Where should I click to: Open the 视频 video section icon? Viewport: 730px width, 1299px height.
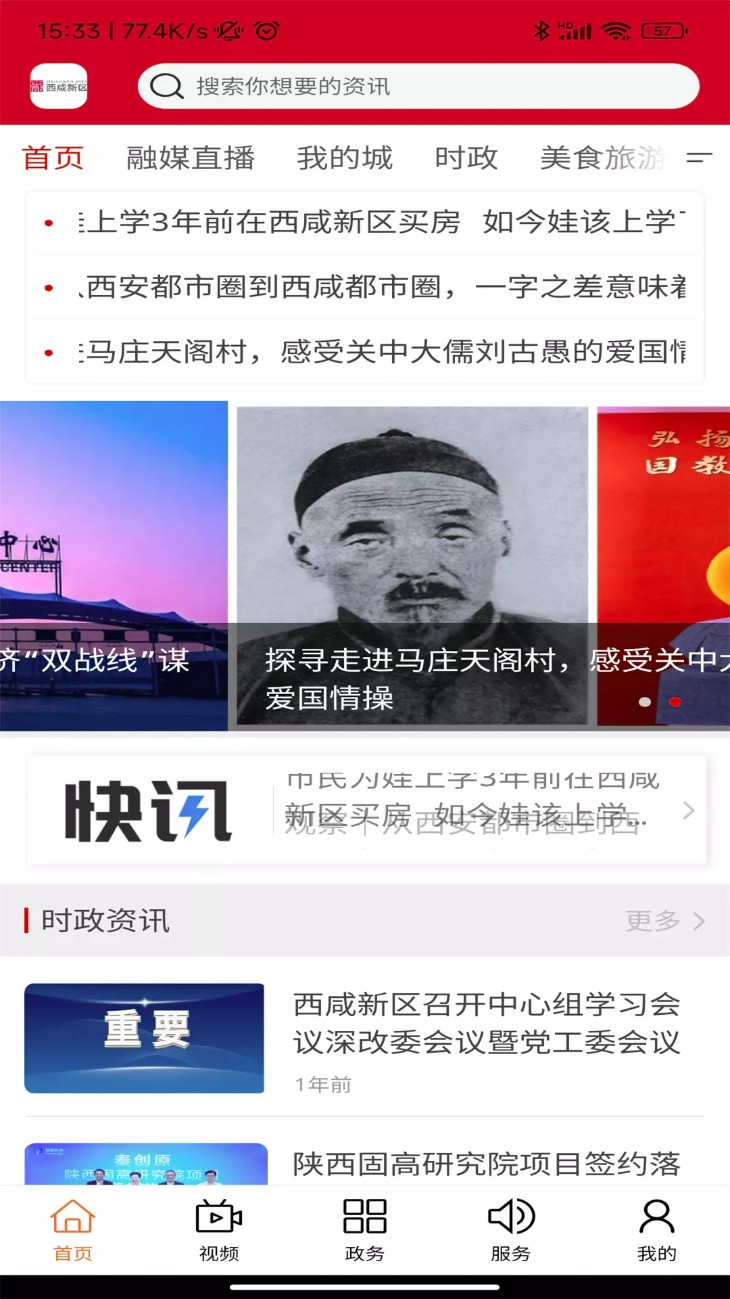click(x=219, y=1218)
